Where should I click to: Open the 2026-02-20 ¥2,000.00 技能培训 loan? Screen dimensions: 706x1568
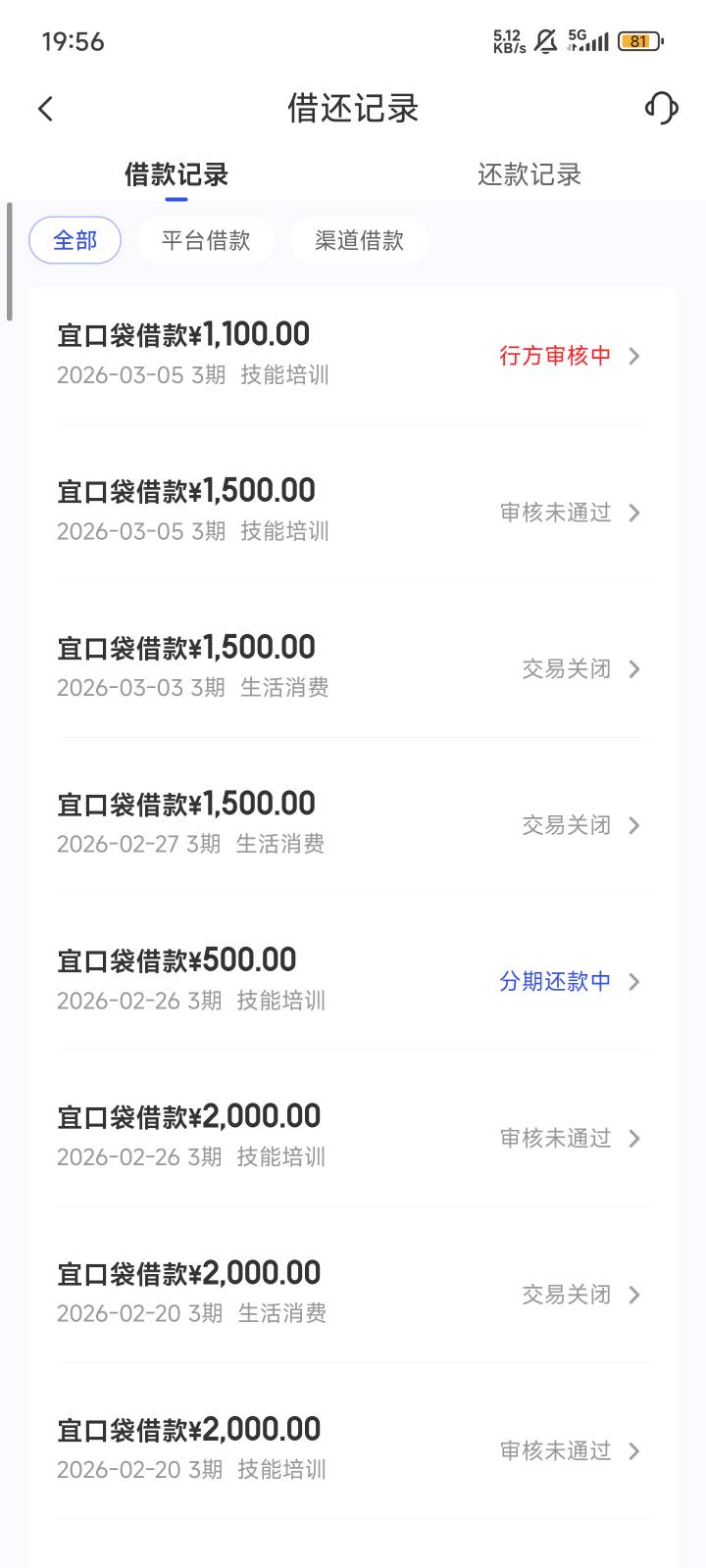[353, 1450]
